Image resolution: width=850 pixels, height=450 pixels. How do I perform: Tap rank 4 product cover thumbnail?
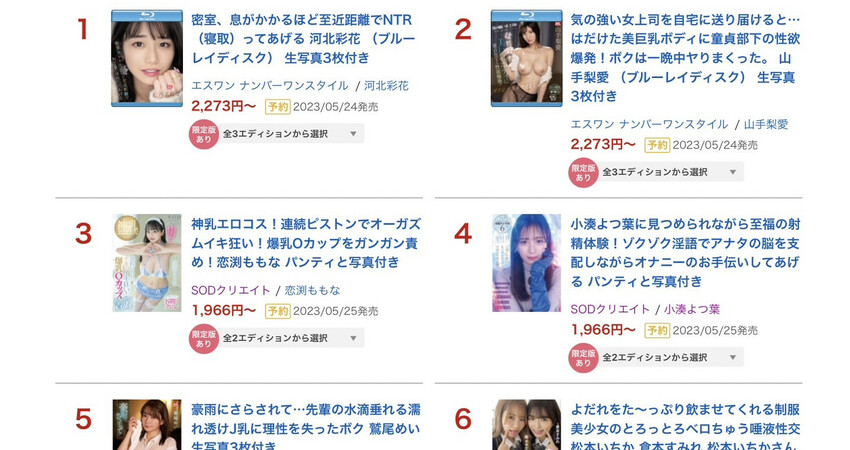[526, 262]
